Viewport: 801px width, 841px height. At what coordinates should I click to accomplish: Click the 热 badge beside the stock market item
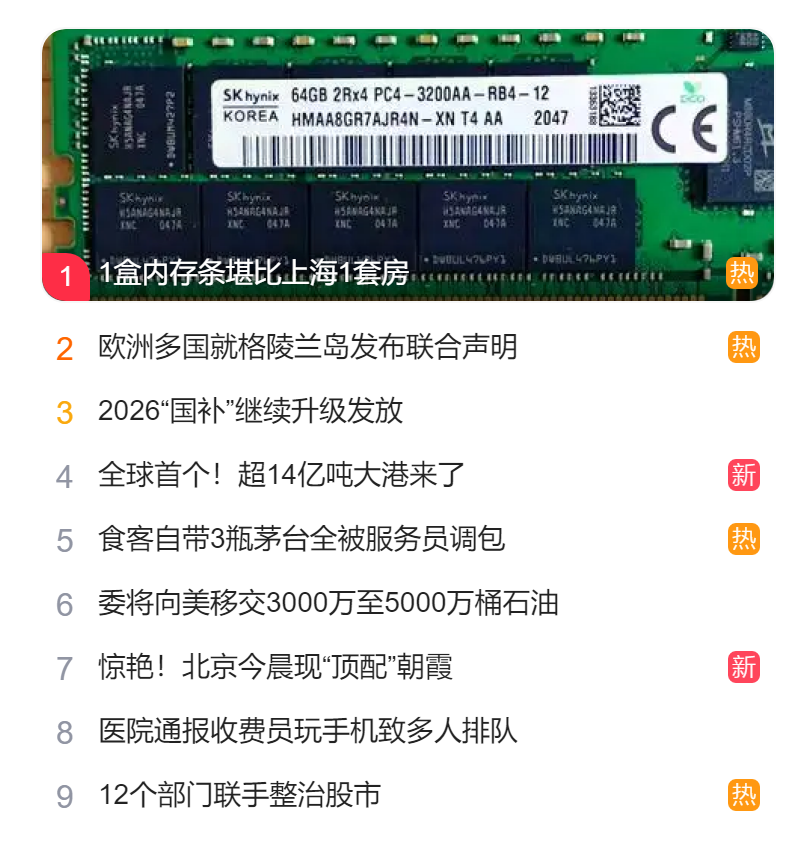point(745,794)
